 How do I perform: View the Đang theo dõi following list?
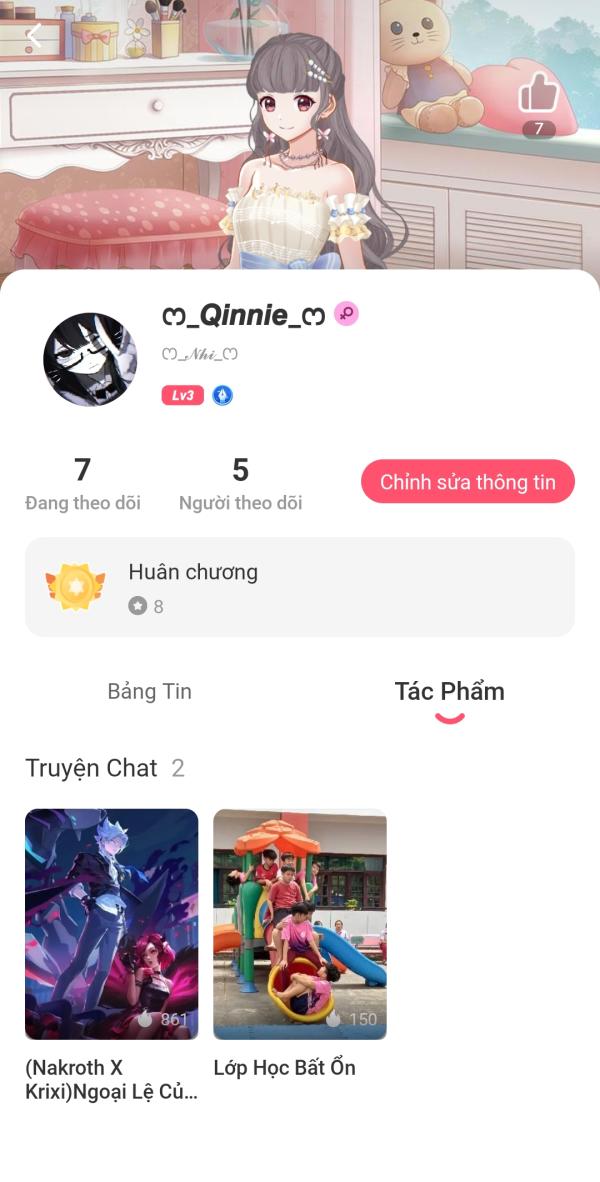tap(83, 484)
